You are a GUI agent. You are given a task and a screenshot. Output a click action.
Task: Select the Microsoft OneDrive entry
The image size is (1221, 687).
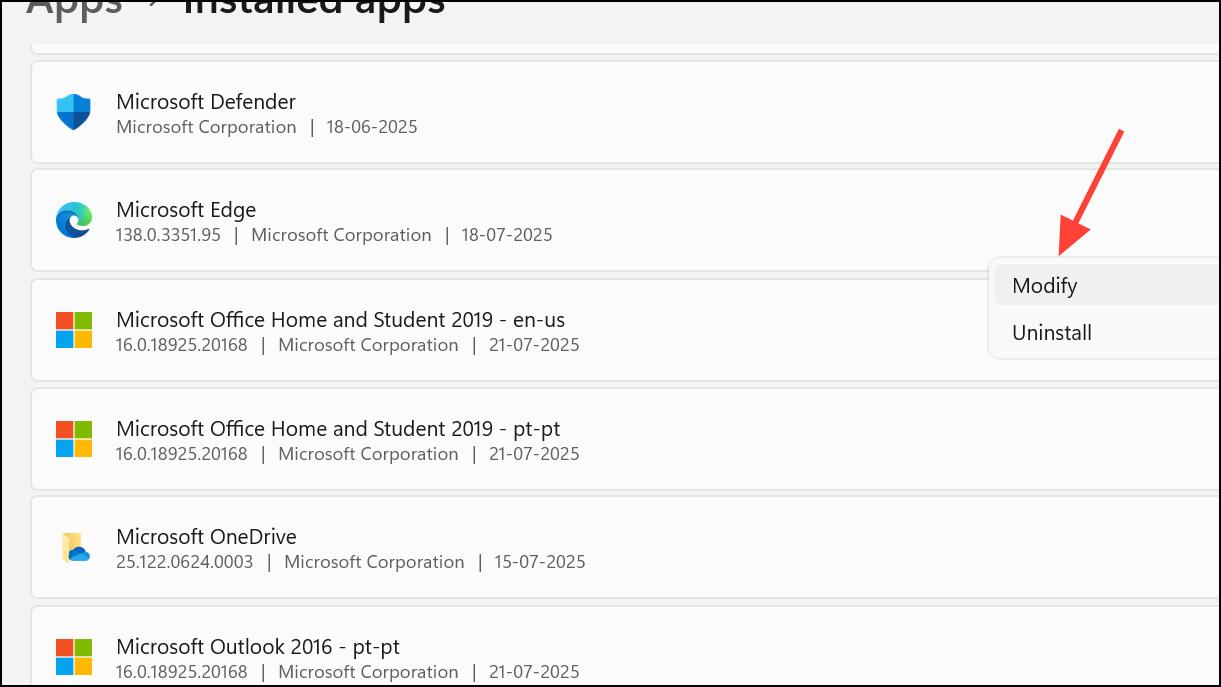(x=206, y=548)
